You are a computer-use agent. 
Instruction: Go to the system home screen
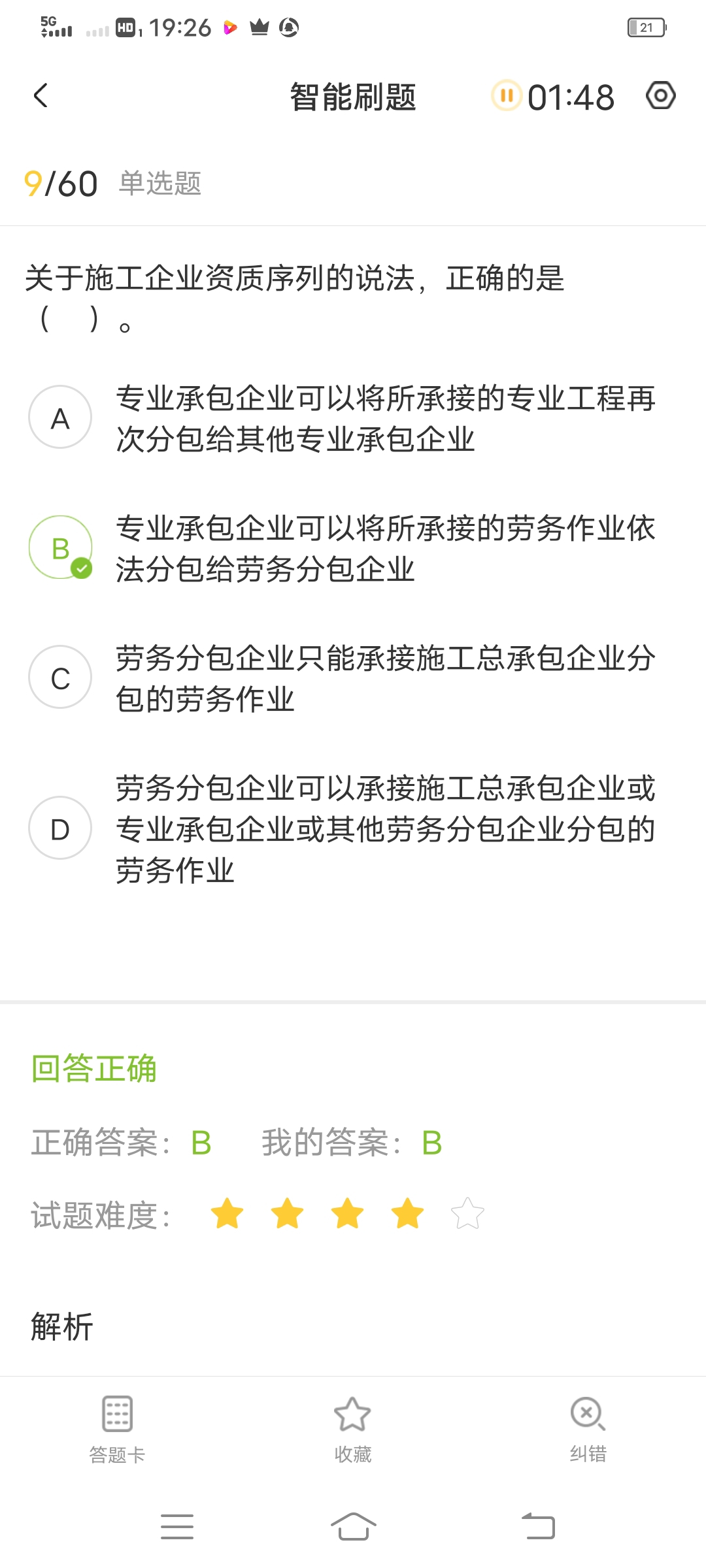point(353,1527)
